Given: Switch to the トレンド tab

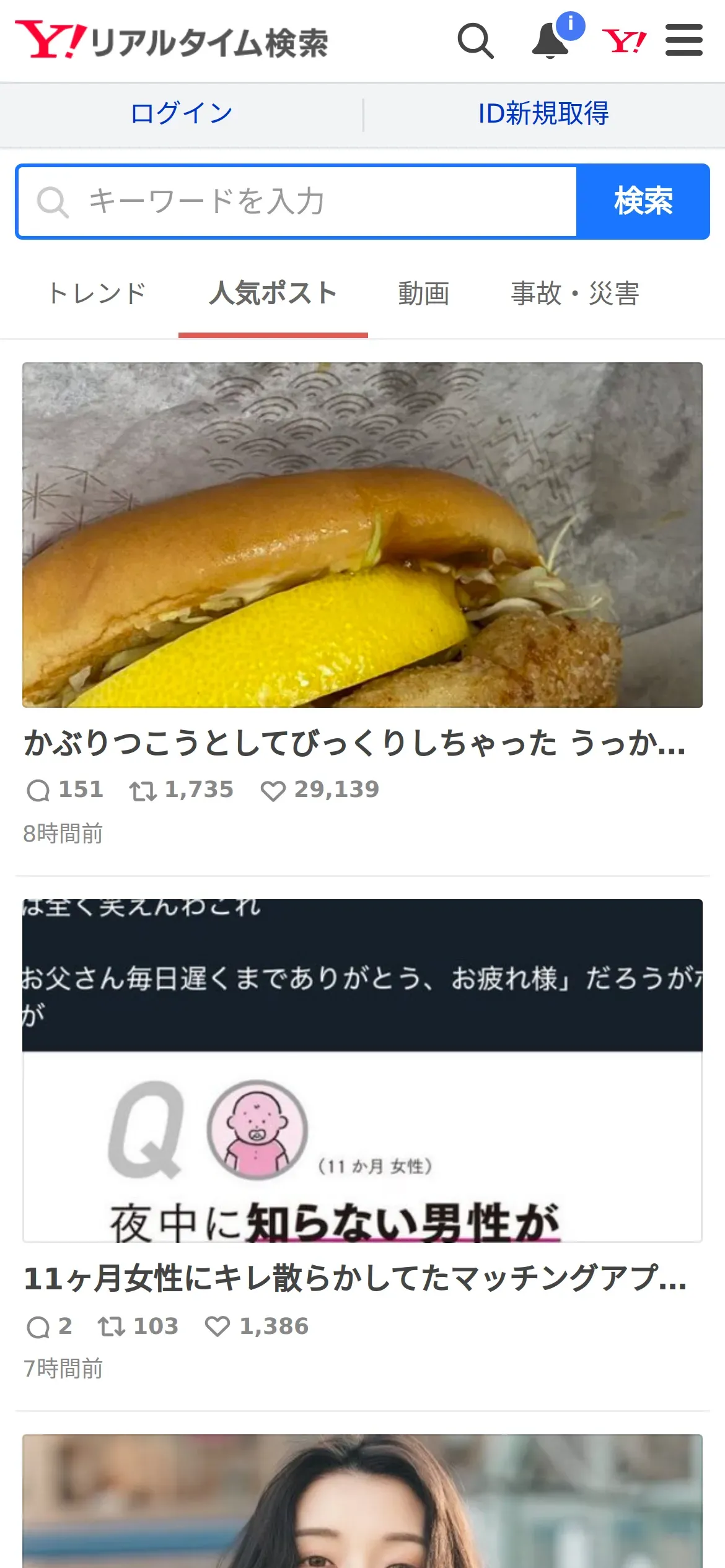Looking at the screenshot, I should (x=97, y=294).
